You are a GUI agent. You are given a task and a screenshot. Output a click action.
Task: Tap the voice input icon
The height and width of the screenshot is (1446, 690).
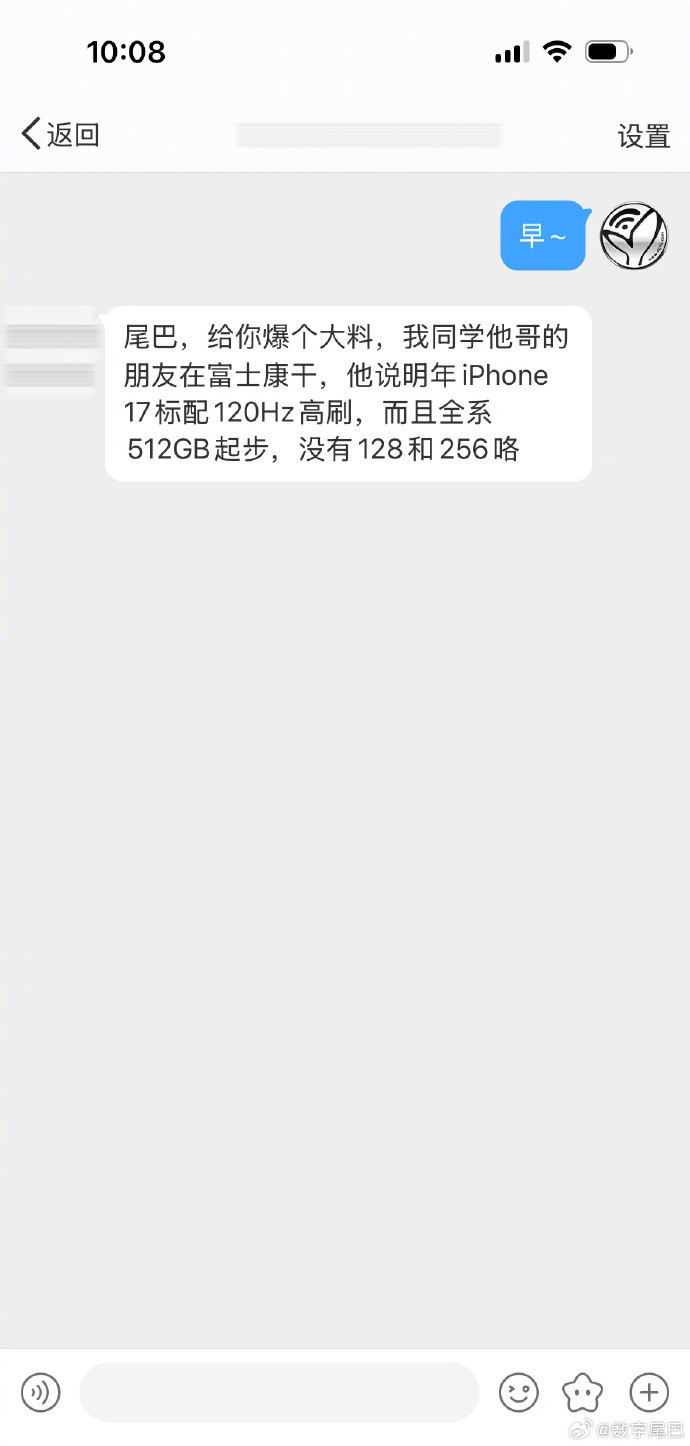[41, 1392]
